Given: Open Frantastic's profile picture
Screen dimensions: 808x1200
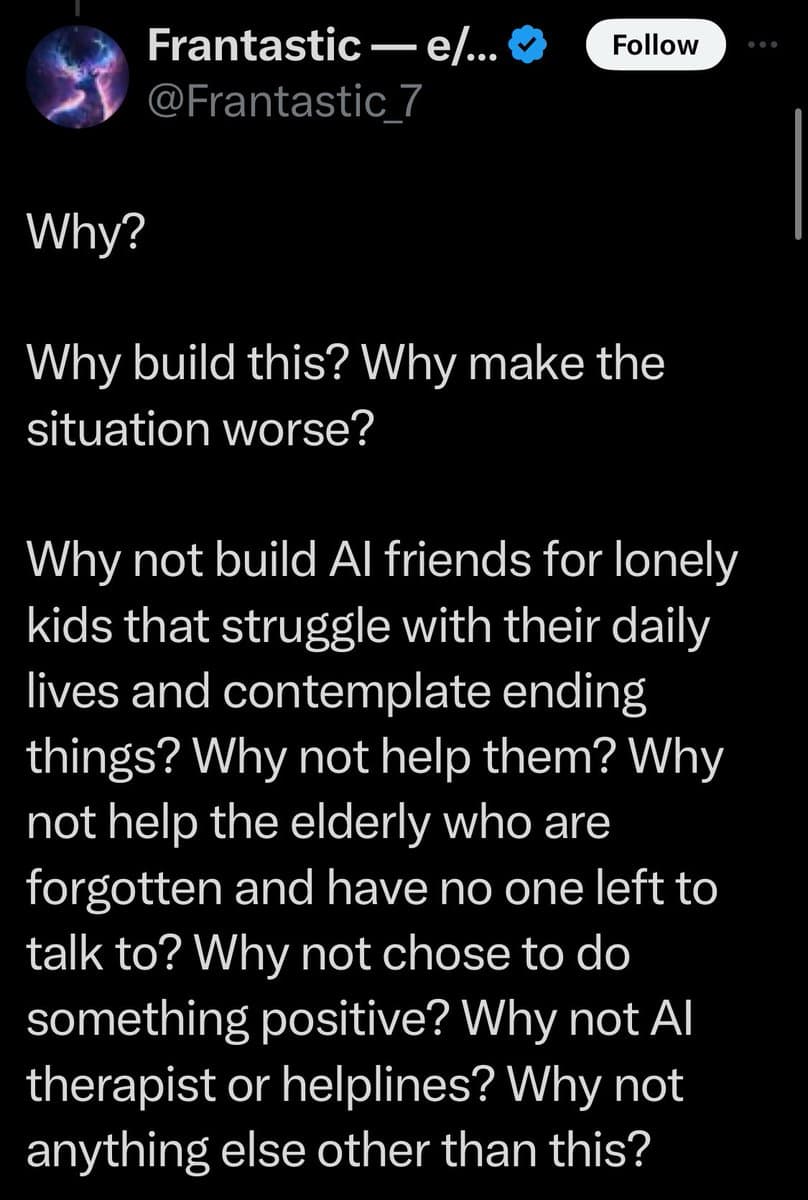Looking at the screenshot, I should point(74,76).
